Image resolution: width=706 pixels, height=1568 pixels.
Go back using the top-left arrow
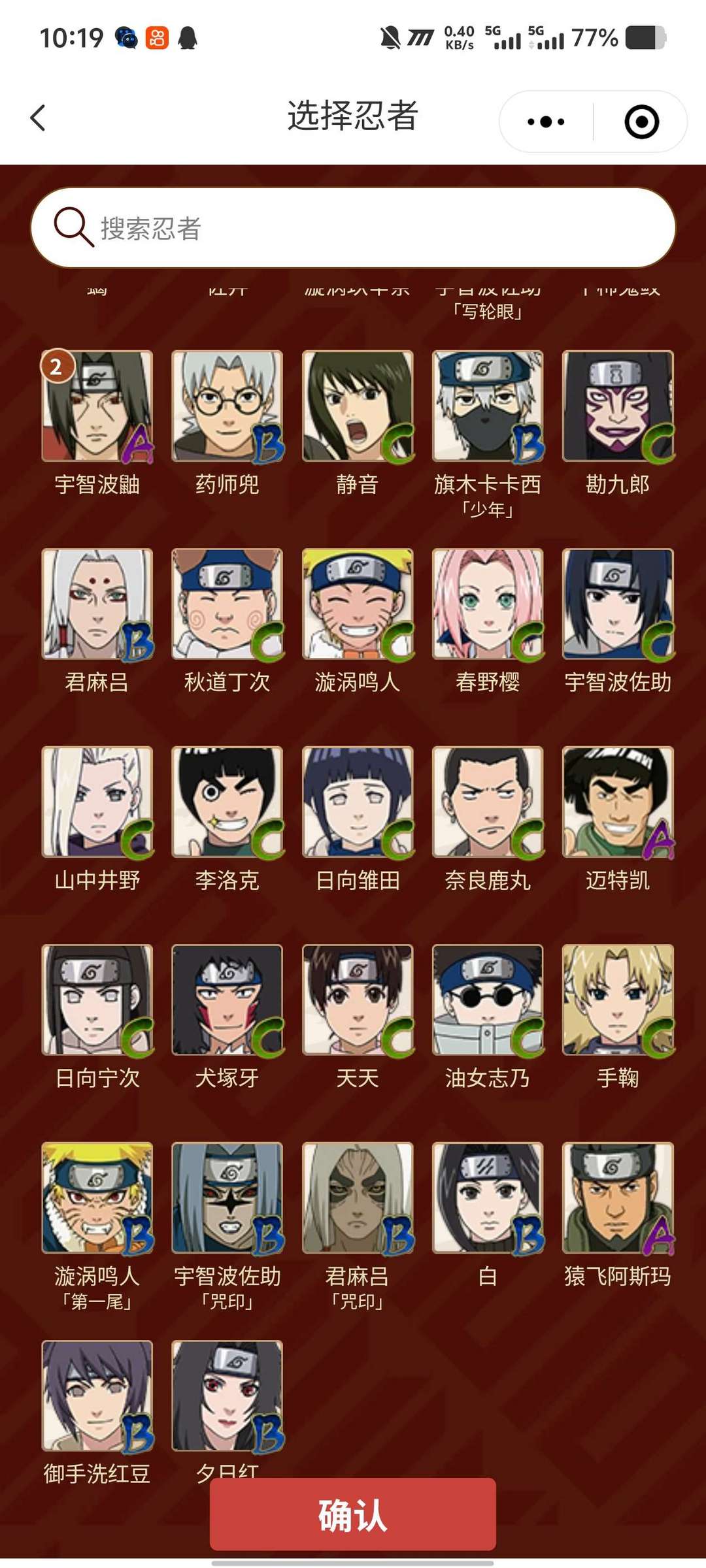[x=38, y=118]
